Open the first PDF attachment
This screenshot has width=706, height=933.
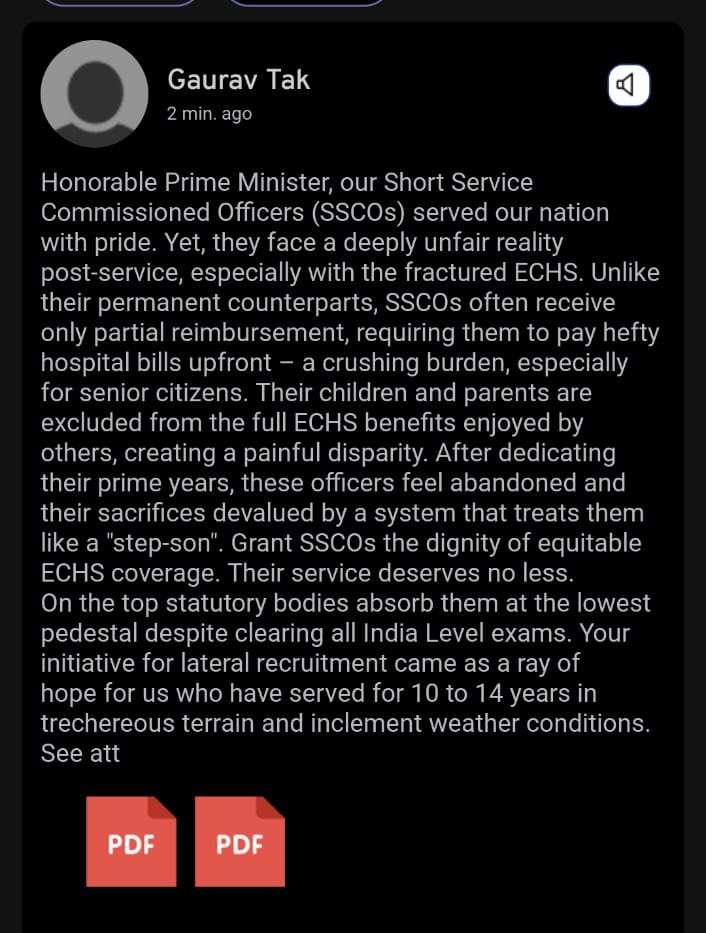131,841
